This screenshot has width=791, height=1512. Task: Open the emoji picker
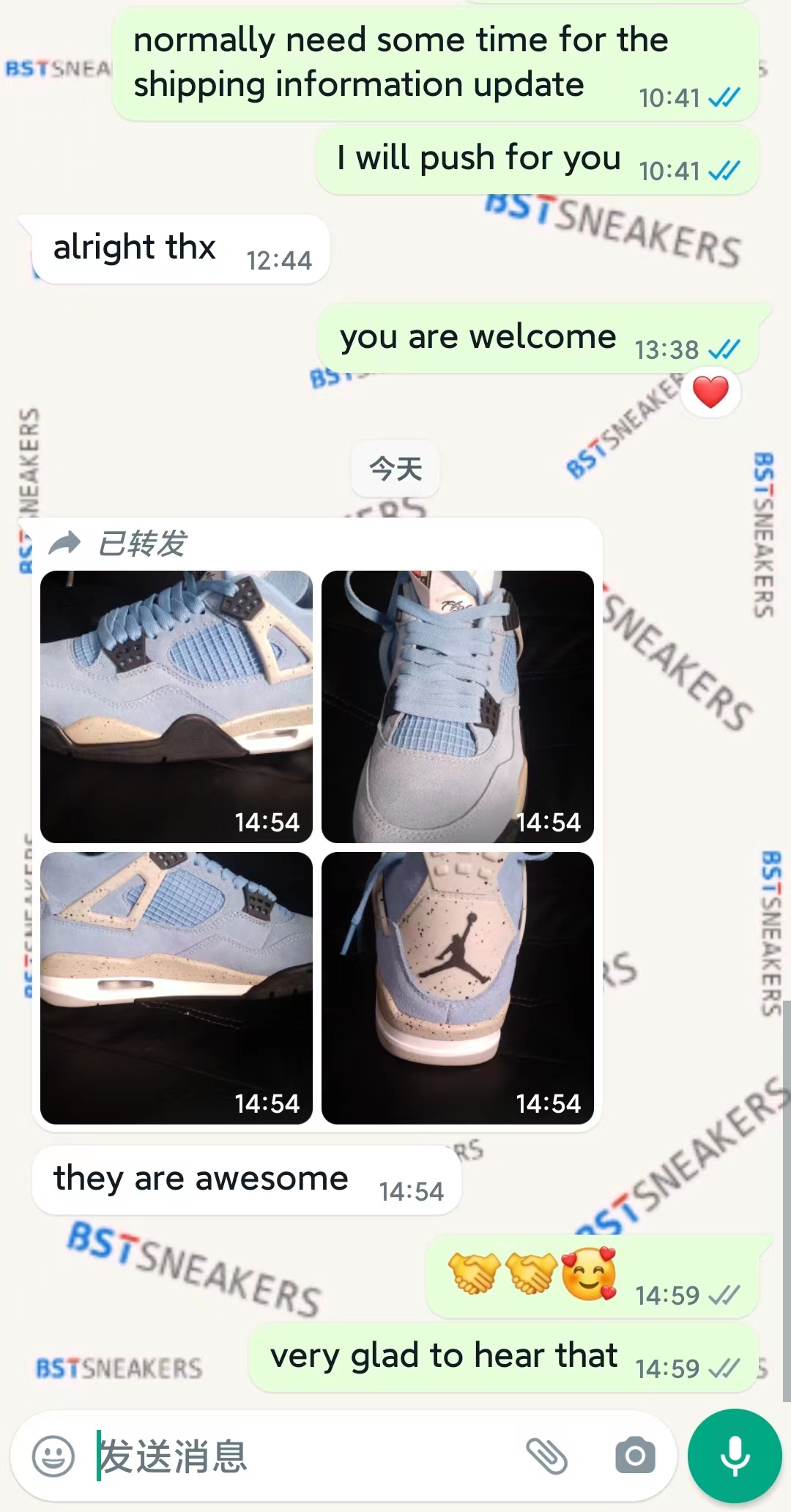(53, 1456)
